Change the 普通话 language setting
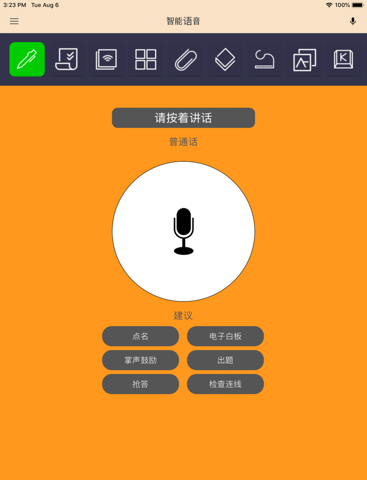 (183, 142)
